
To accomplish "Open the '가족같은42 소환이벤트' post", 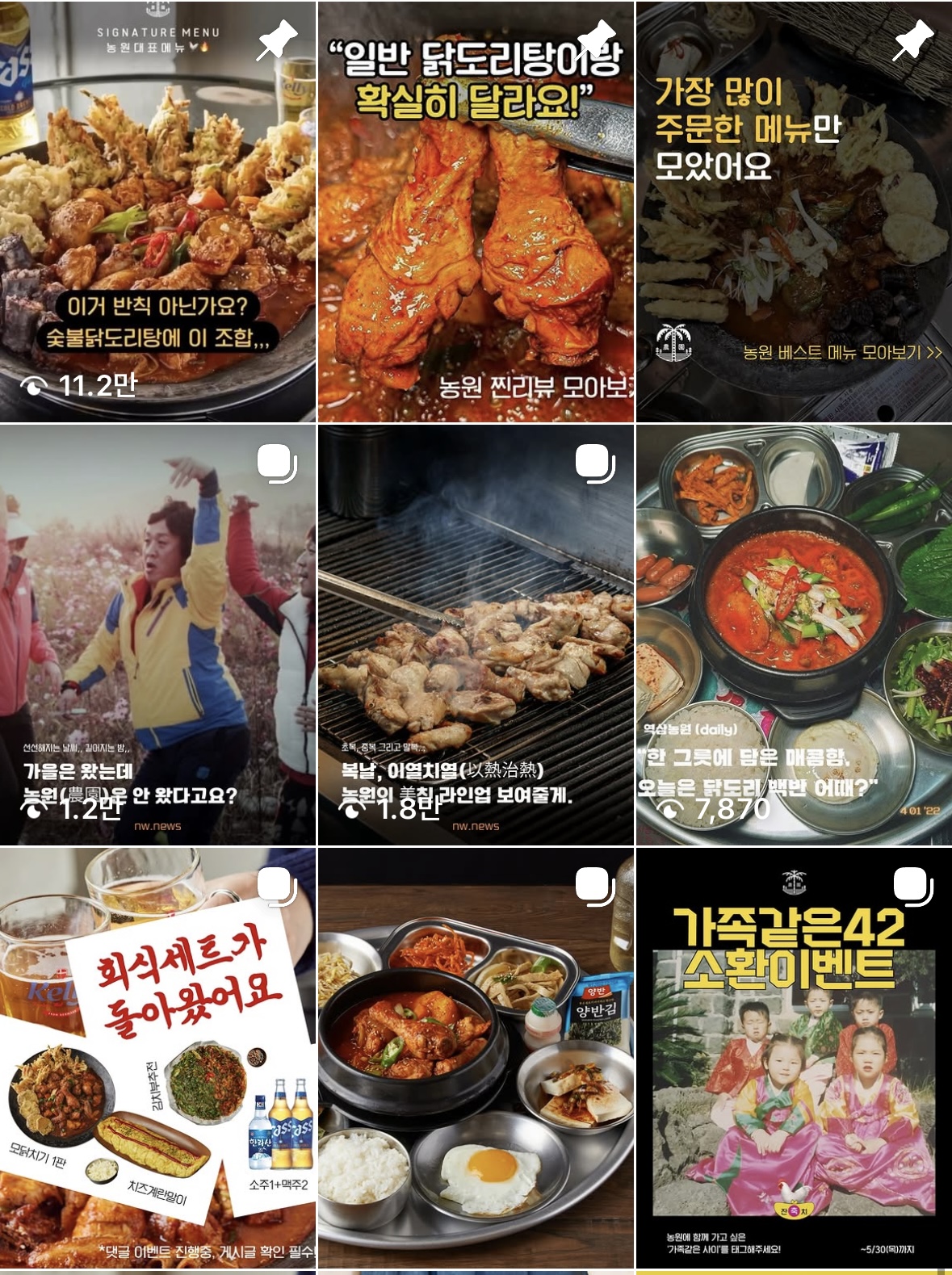I will point(794,1058).
